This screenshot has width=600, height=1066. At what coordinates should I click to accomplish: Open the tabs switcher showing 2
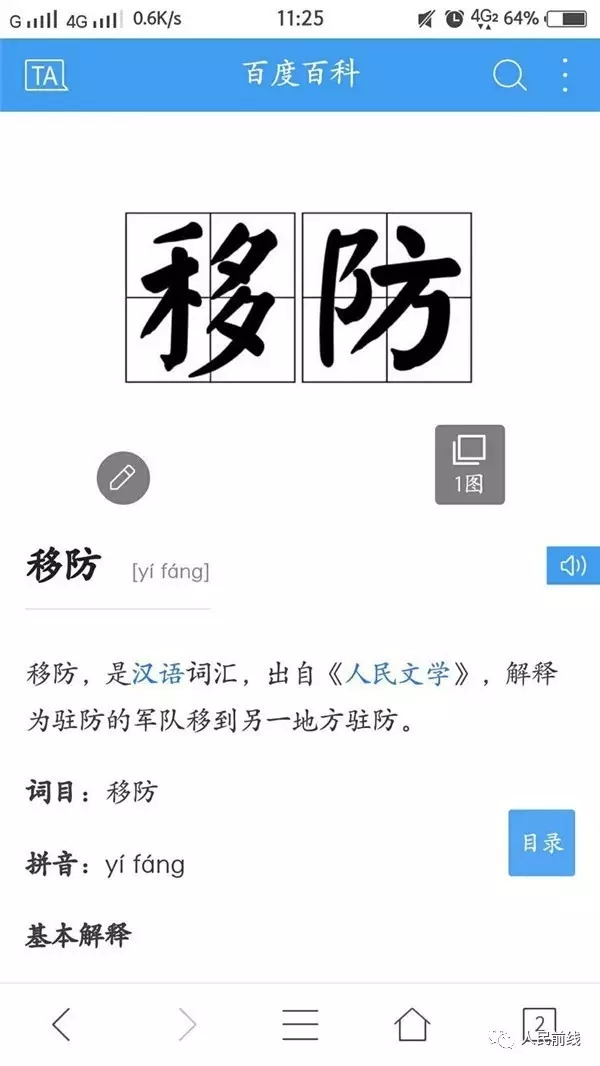[x=538, y=1024]
